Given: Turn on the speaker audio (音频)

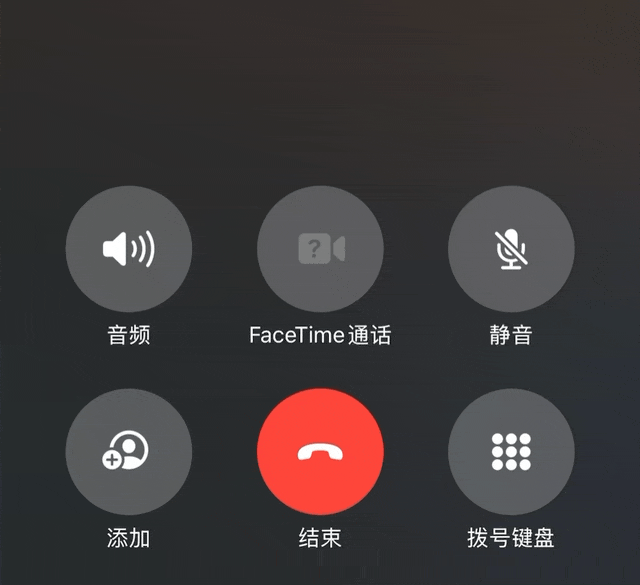Looking at the screenshot, I should tap(129, 249).
